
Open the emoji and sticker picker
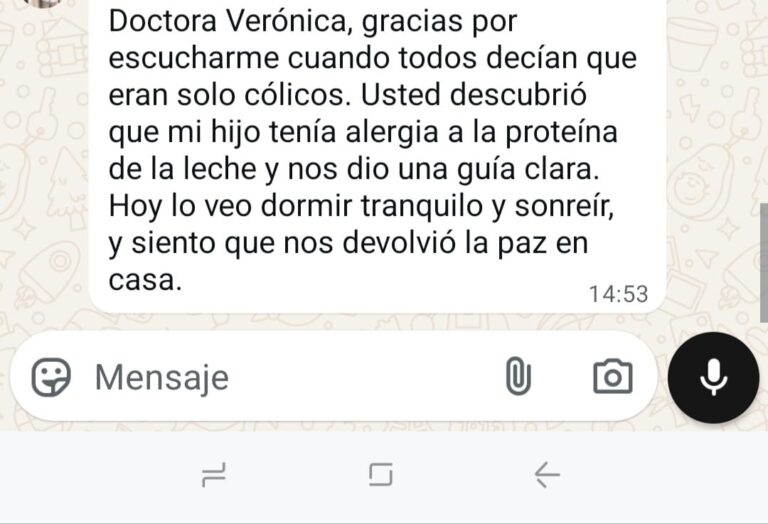51,377
